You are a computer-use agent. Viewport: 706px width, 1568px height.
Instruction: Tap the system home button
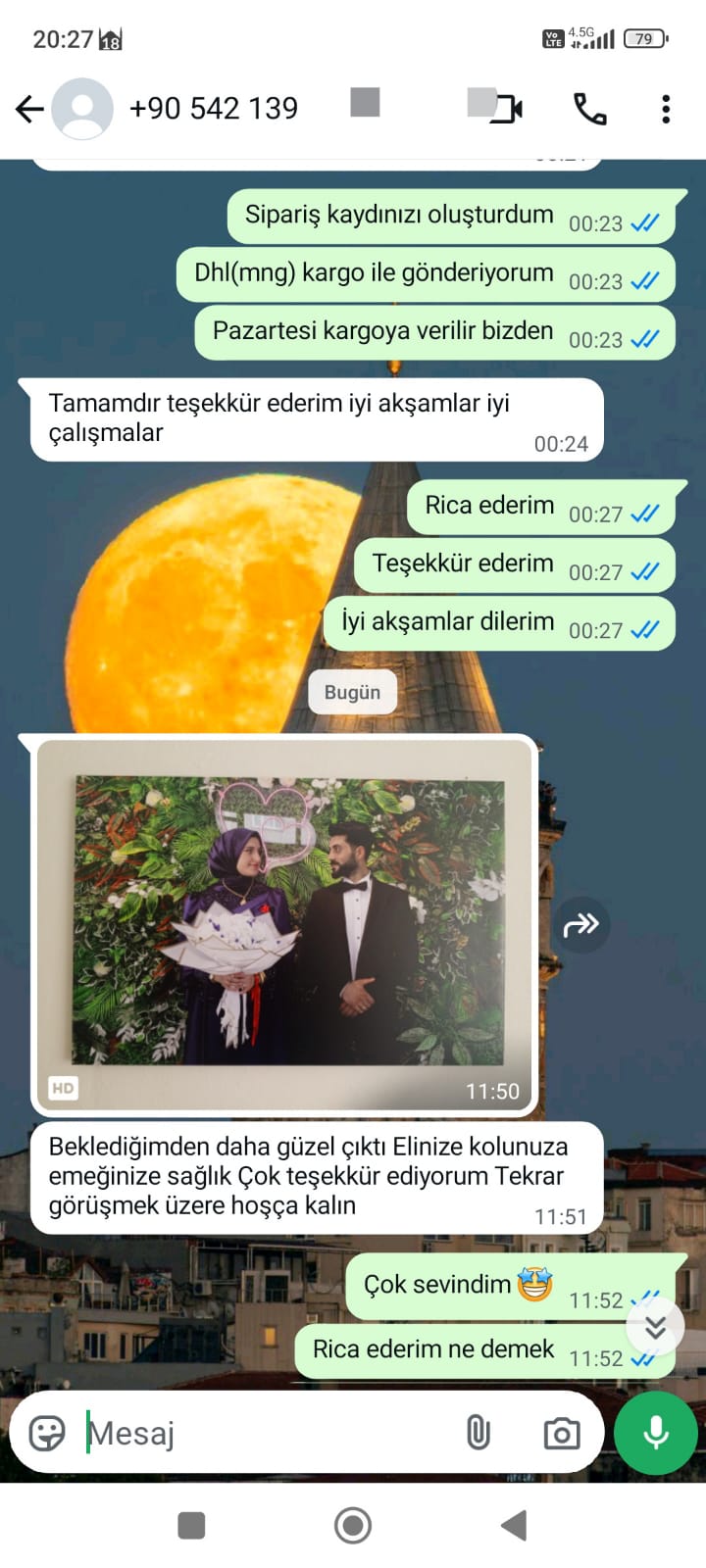point(353,1525)
